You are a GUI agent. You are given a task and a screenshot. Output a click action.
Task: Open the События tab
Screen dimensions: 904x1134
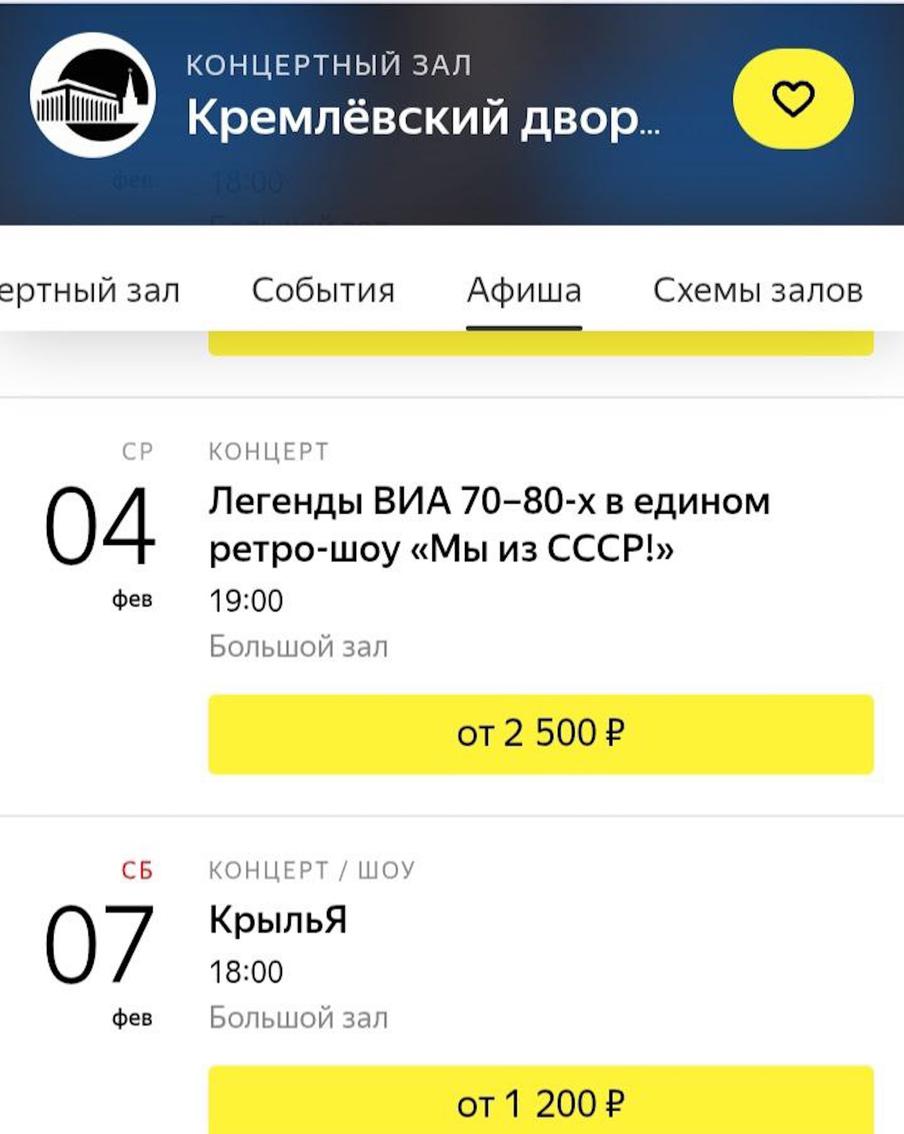[x=323, y=289]
